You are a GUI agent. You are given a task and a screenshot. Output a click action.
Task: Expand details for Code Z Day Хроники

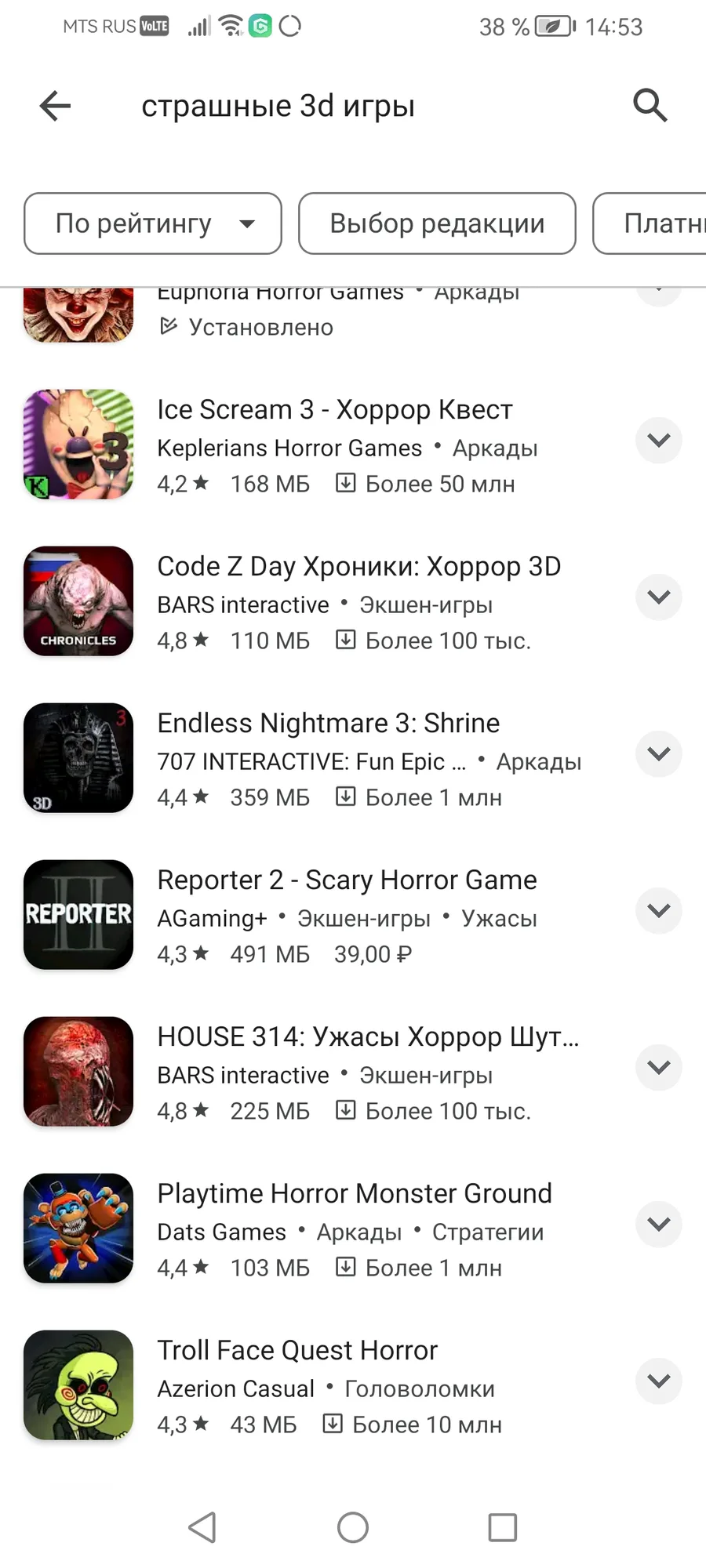(659, 597)
